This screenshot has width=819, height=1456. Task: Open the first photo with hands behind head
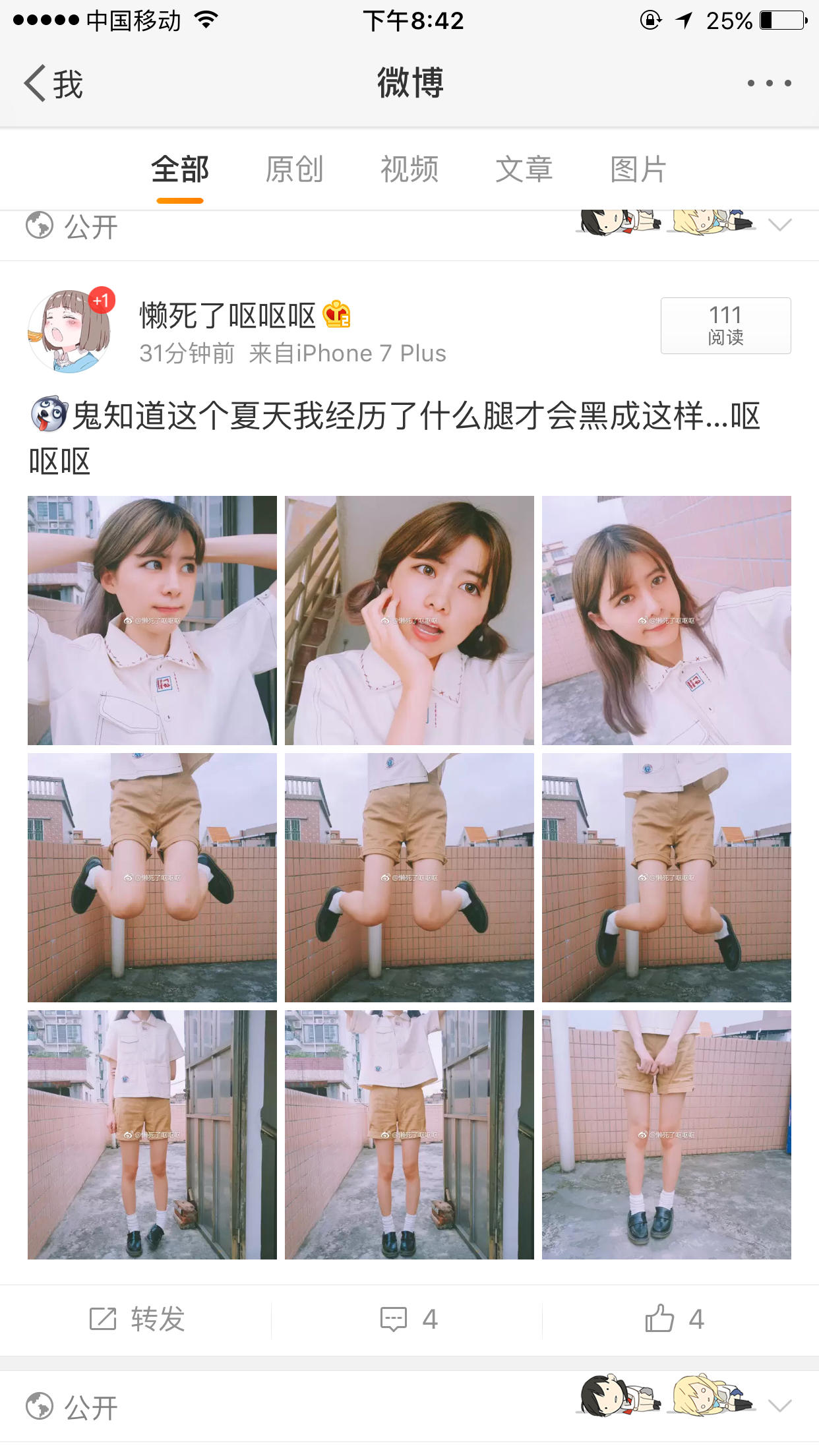click(x=152, y=620)
